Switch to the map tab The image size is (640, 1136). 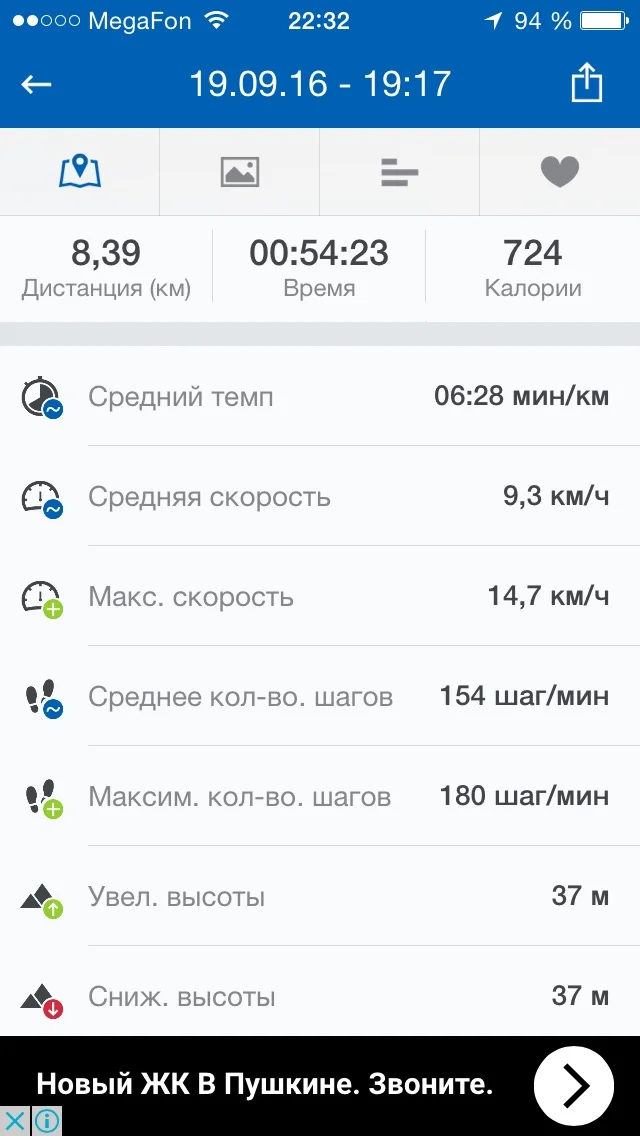80,172
